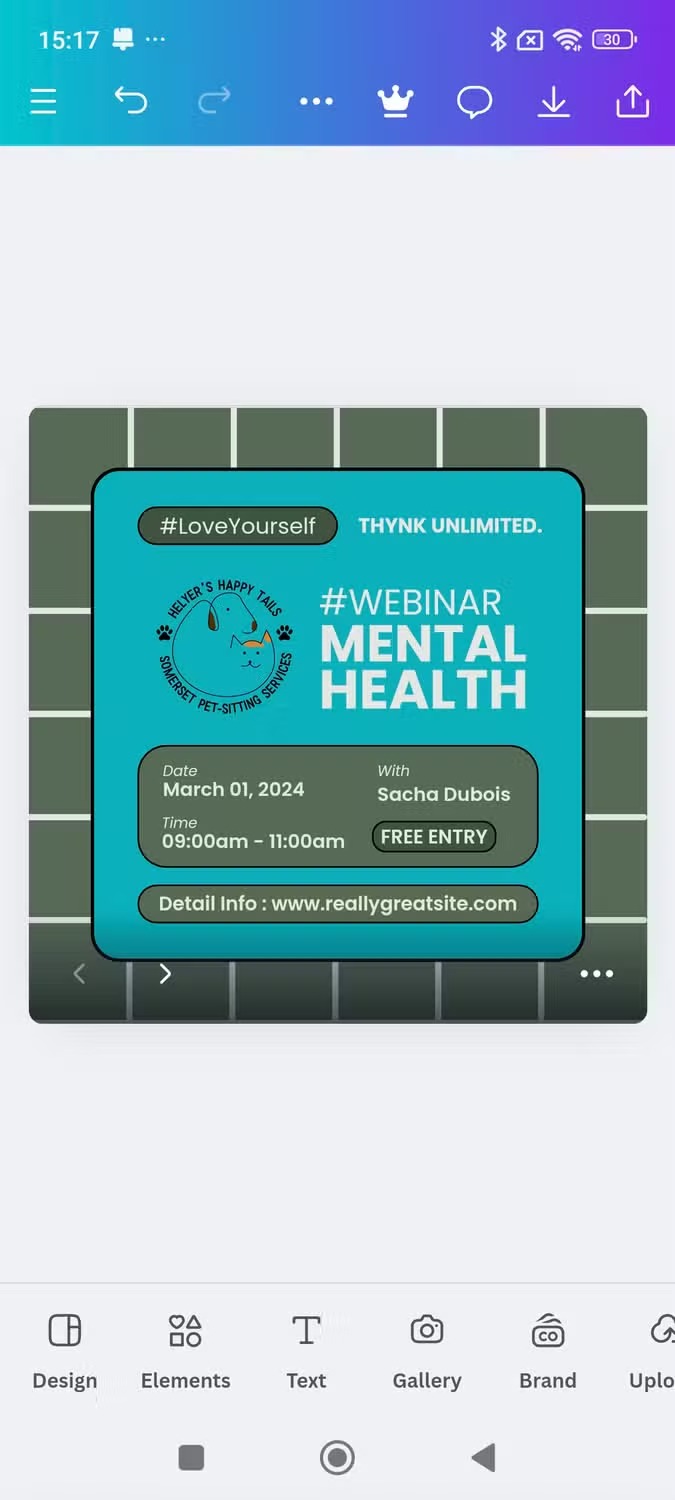Screen dimensions: 675x1500
Task: Share the design
Action: (x=632, y=101)
